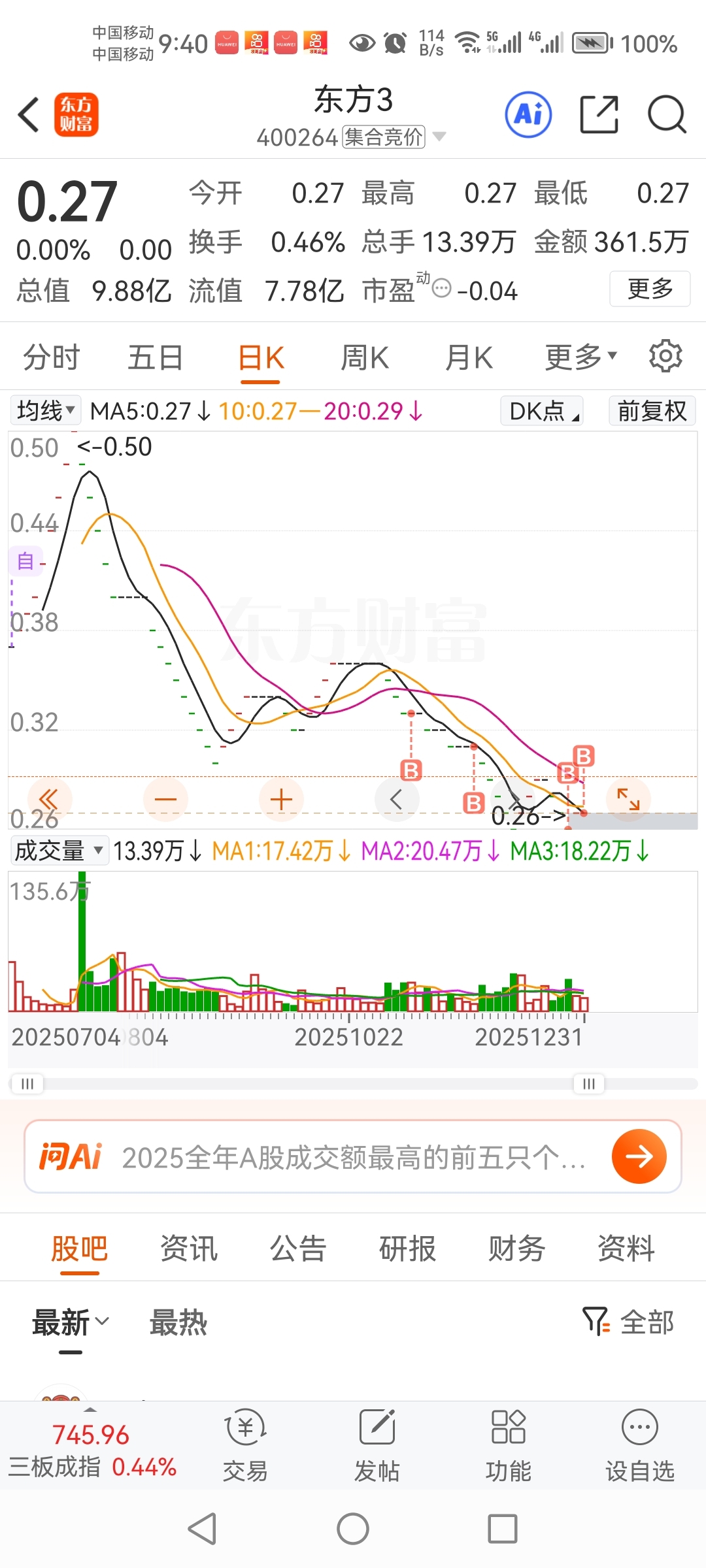
Task: Show more quote details via 更多 button
Action: 649,289
